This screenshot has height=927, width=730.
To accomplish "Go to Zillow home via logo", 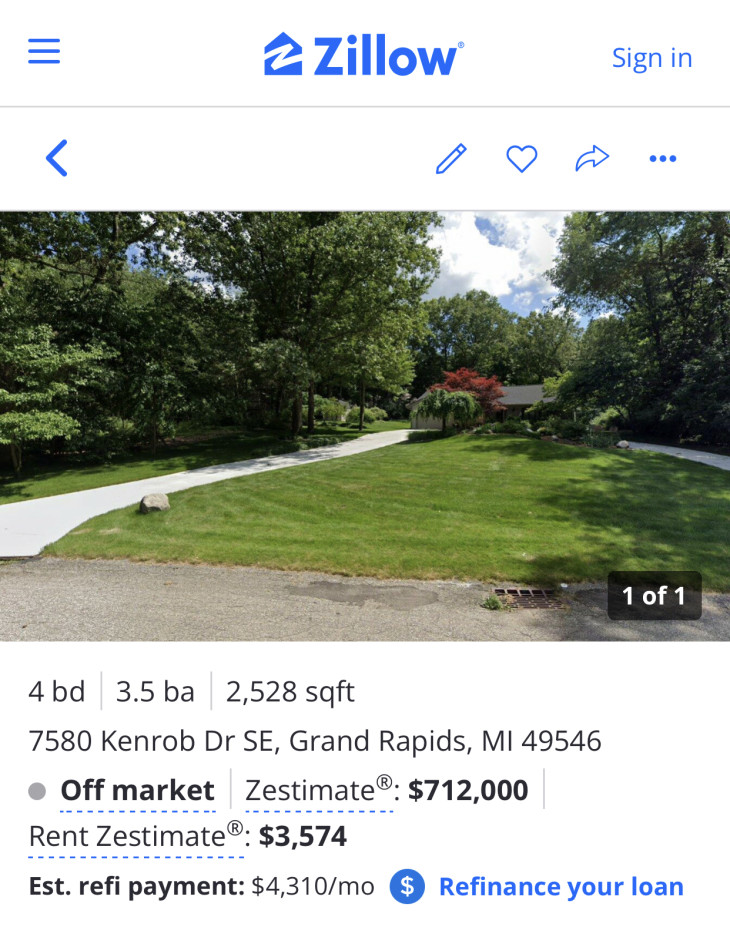I will [364, 56].
